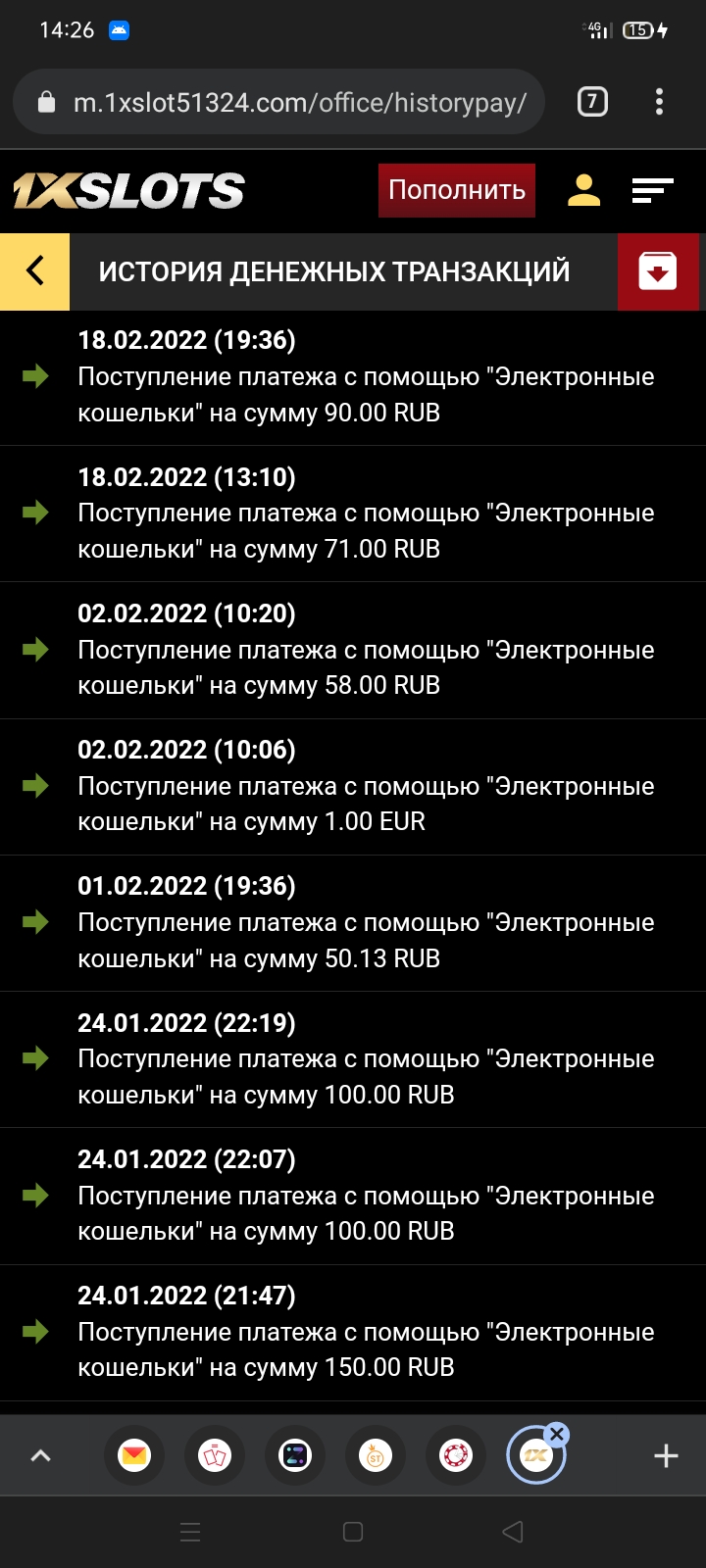Add a new browser tab
This screenshot has height=1568, width=706.
pos(666,1456)
